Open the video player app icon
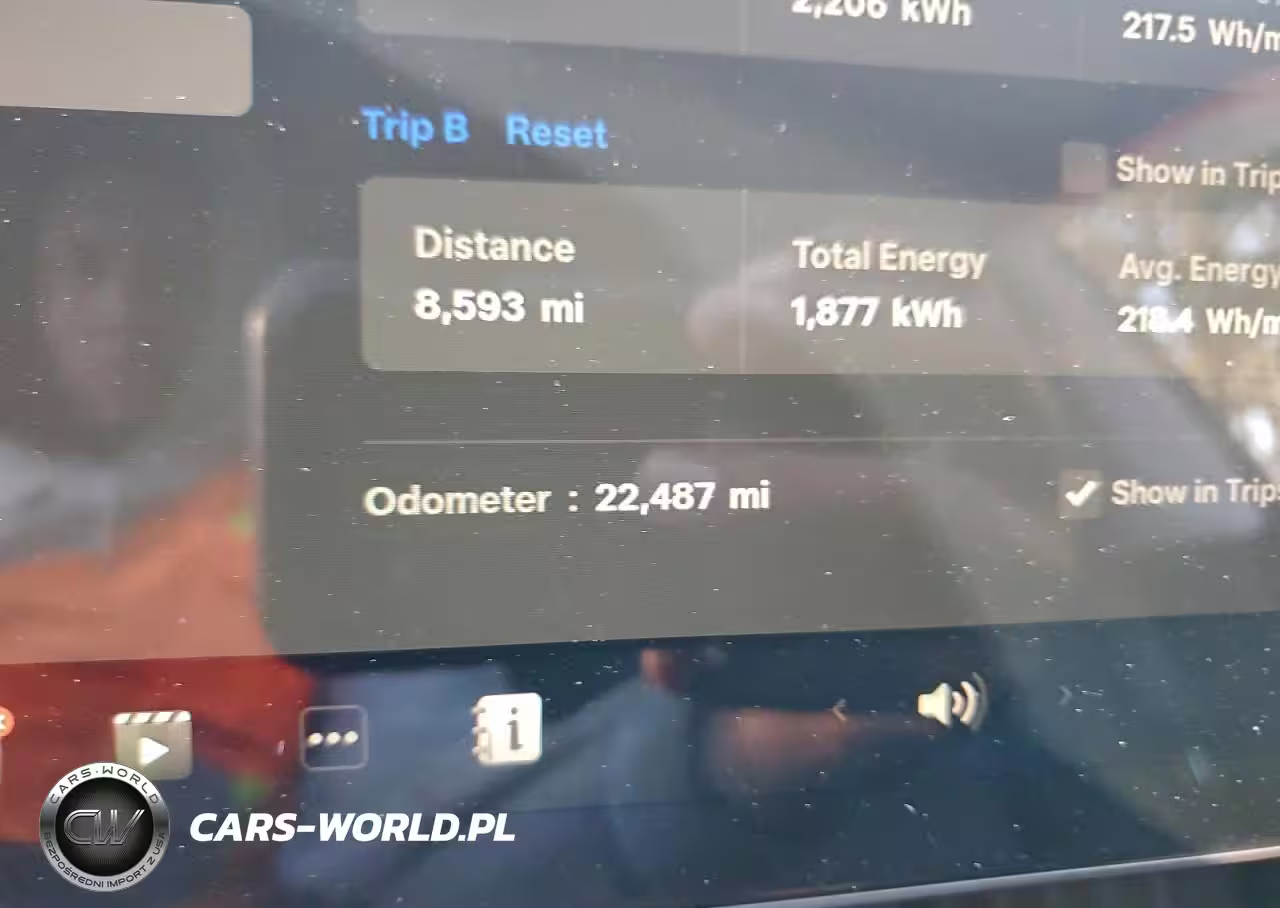 point(152,744)
